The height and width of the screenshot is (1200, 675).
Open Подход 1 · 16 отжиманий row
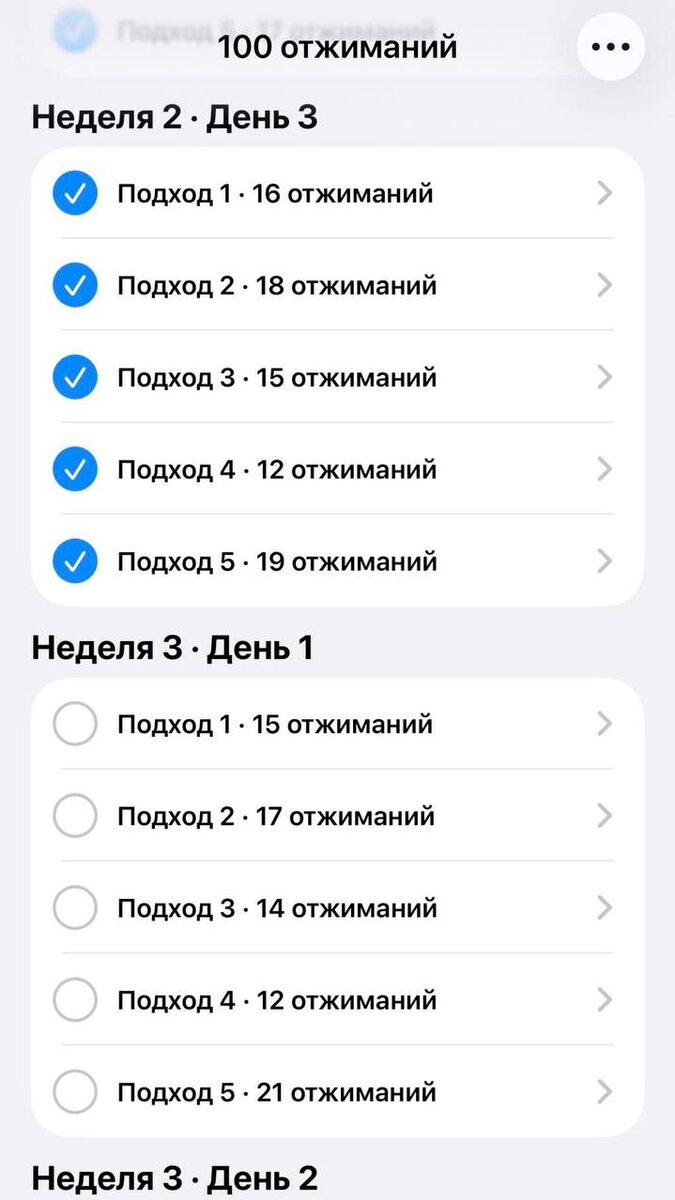point(337,193)
